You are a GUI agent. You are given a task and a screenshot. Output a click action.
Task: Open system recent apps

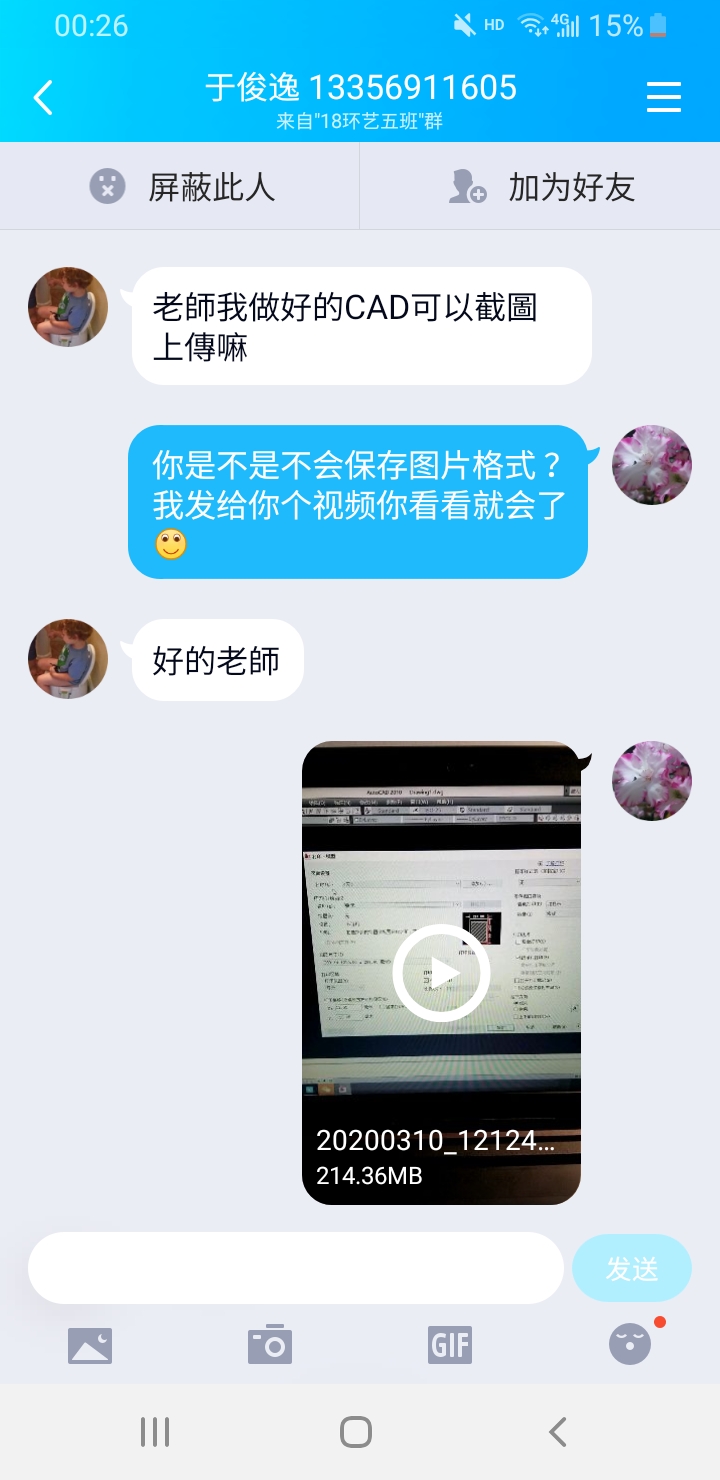coord(155,1432)
